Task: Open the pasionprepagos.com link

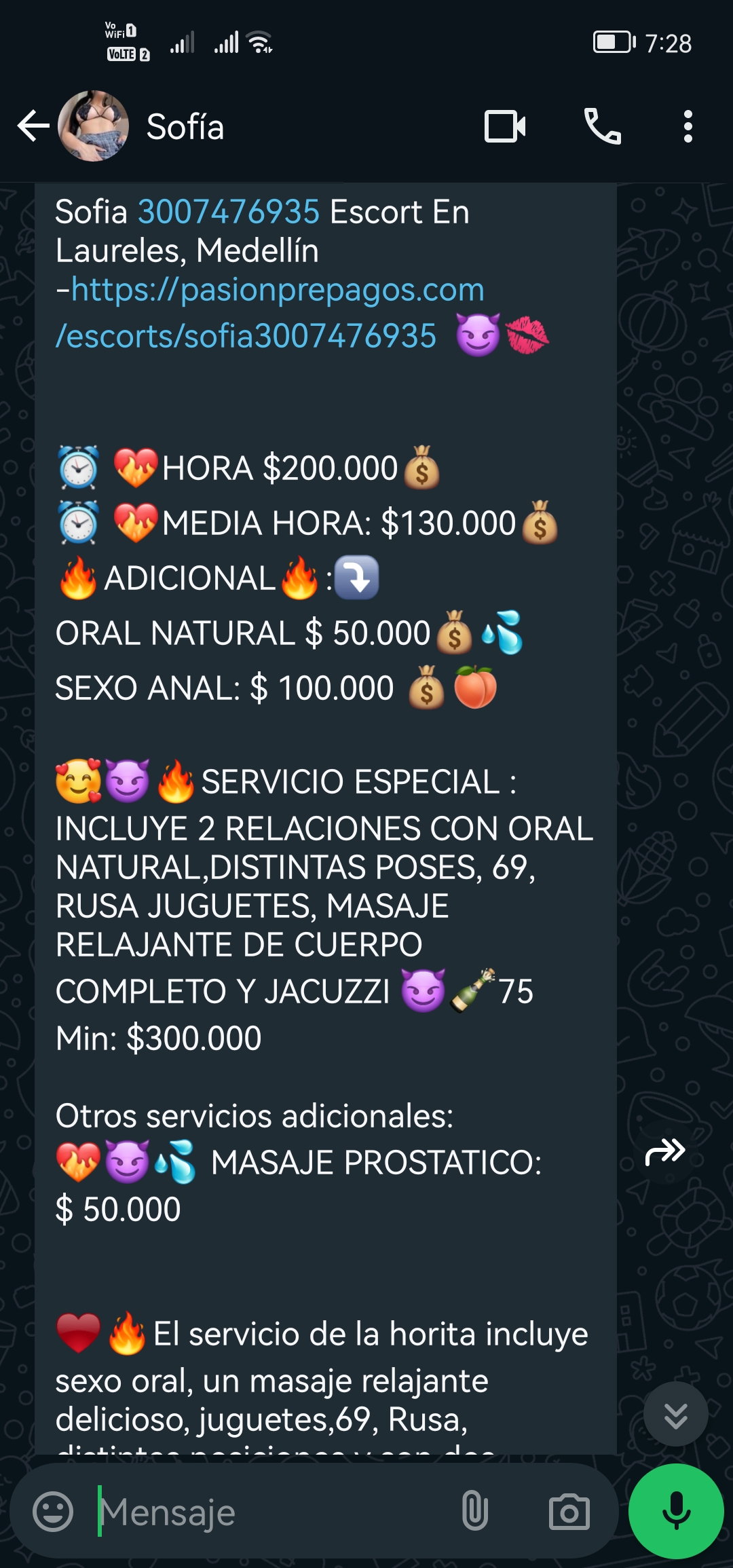Action: [270, 313]
